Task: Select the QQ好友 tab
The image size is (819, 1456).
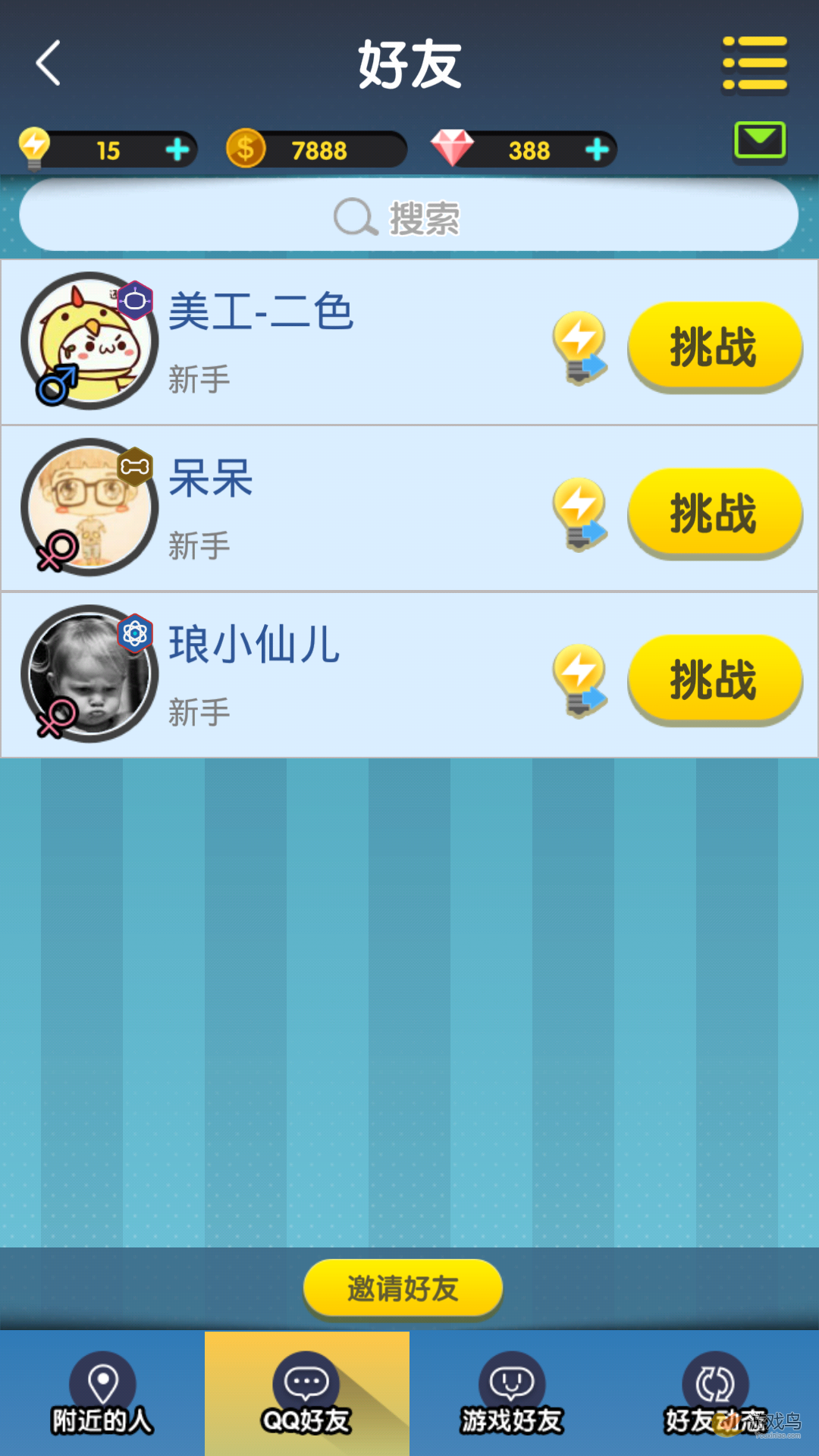Action: 306,1394
